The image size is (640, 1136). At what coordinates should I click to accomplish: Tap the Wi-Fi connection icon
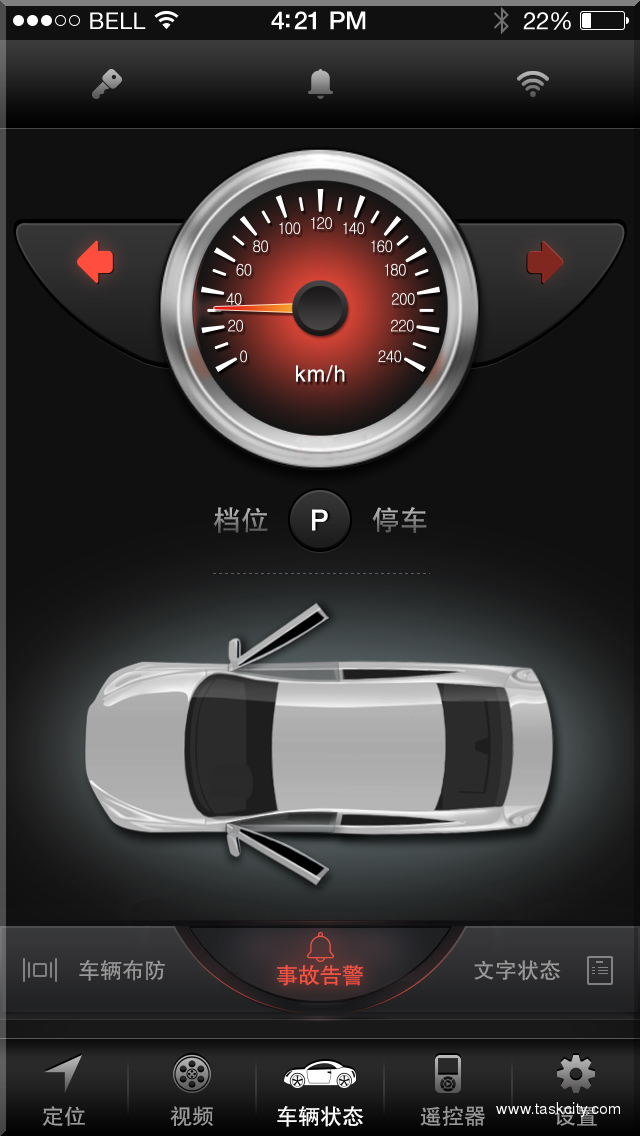tap(533, 85)
